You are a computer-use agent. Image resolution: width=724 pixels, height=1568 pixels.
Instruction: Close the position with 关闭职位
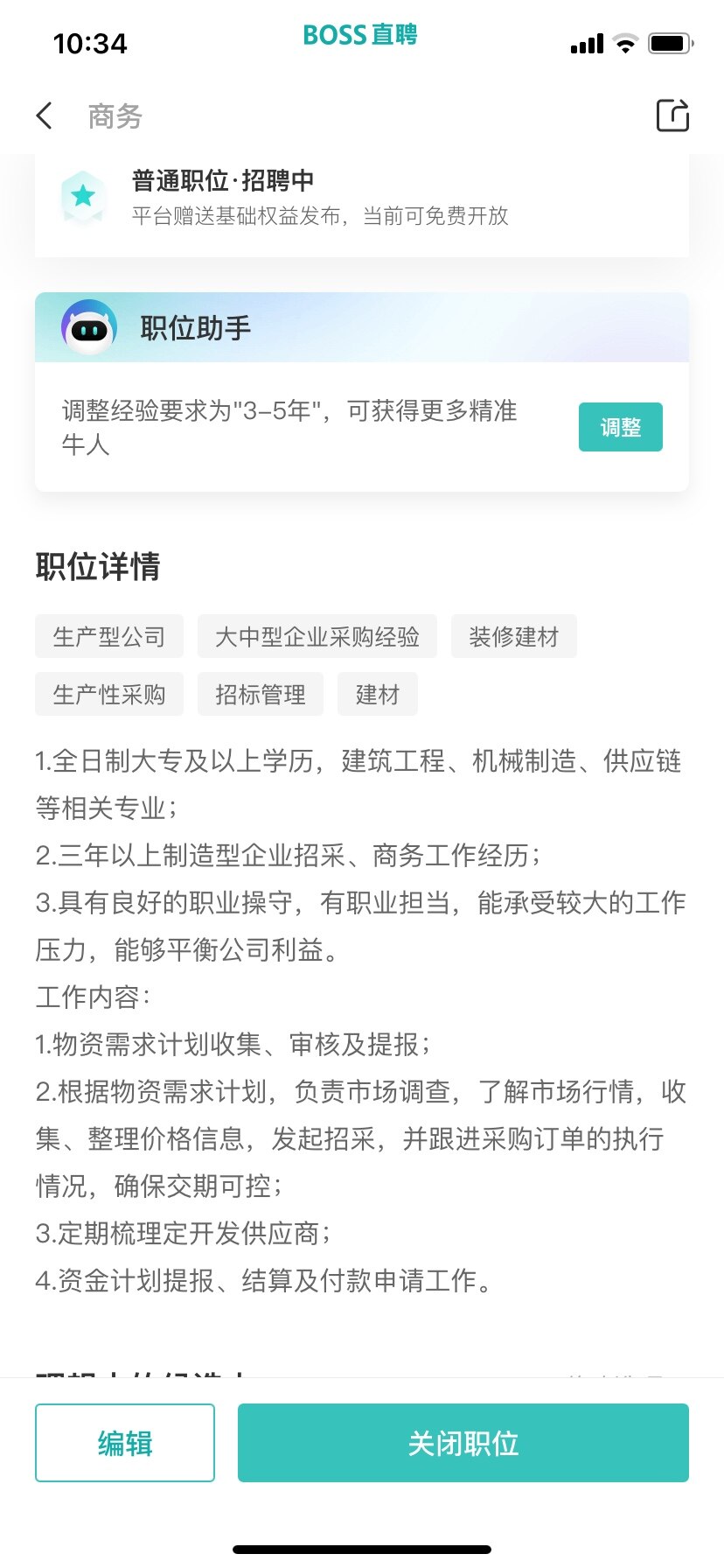point(463,1443)
